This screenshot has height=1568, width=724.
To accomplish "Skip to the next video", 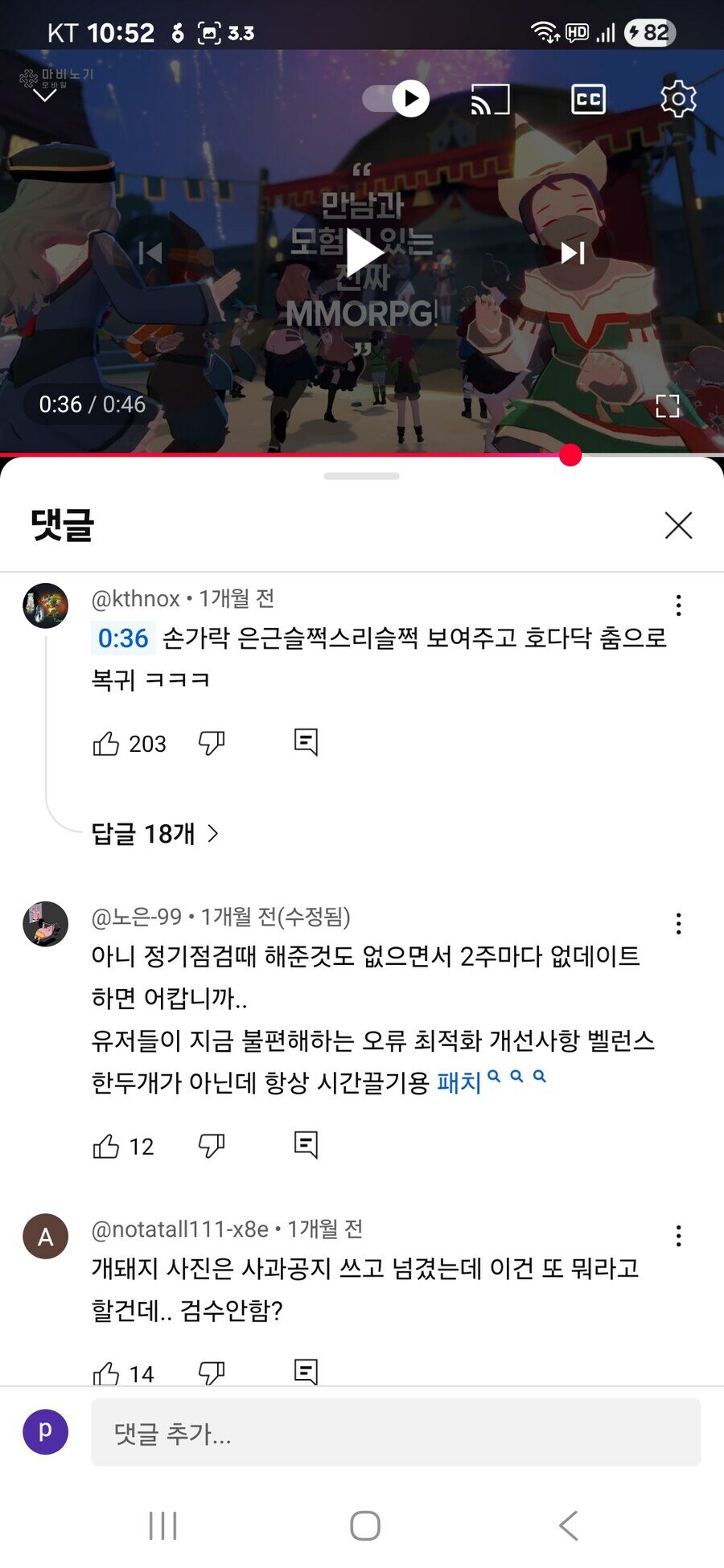I will click(x=572, y=252).
